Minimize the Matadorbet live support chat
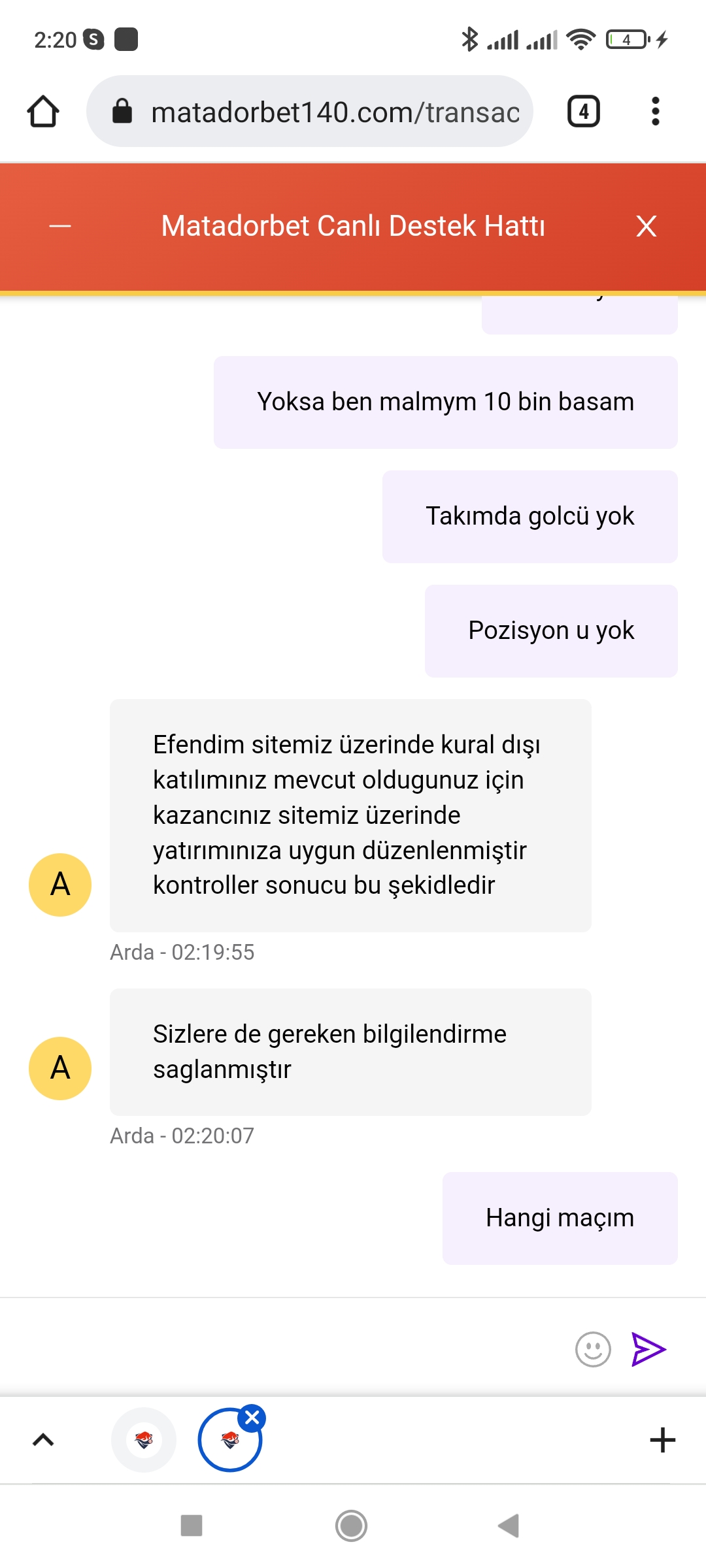Viewport: 706px width, 1568px height. click(60, 226)
